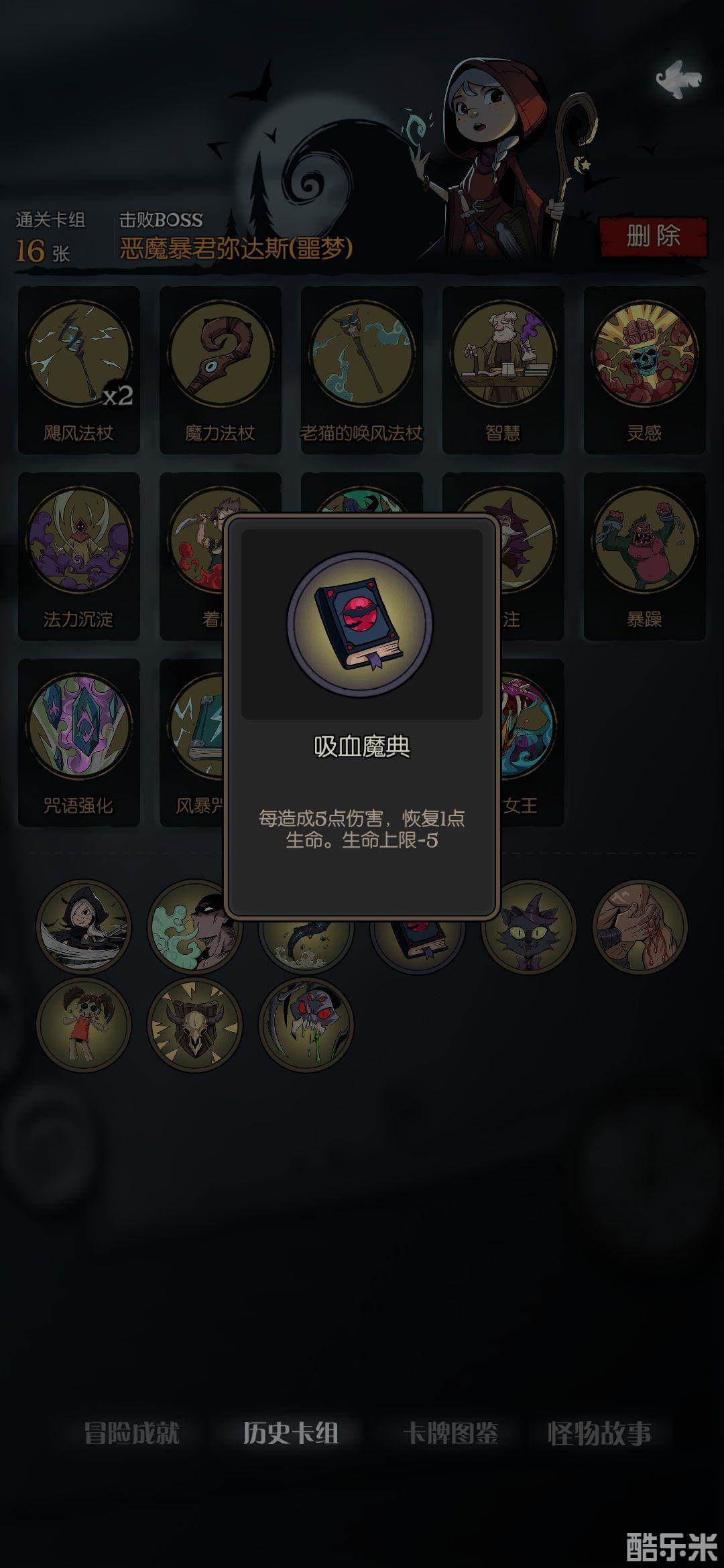The height and width of the screenshot is (1568, 724).
Task: Open the 卡牌图鉴 tab
Action: pos(450,1433)
